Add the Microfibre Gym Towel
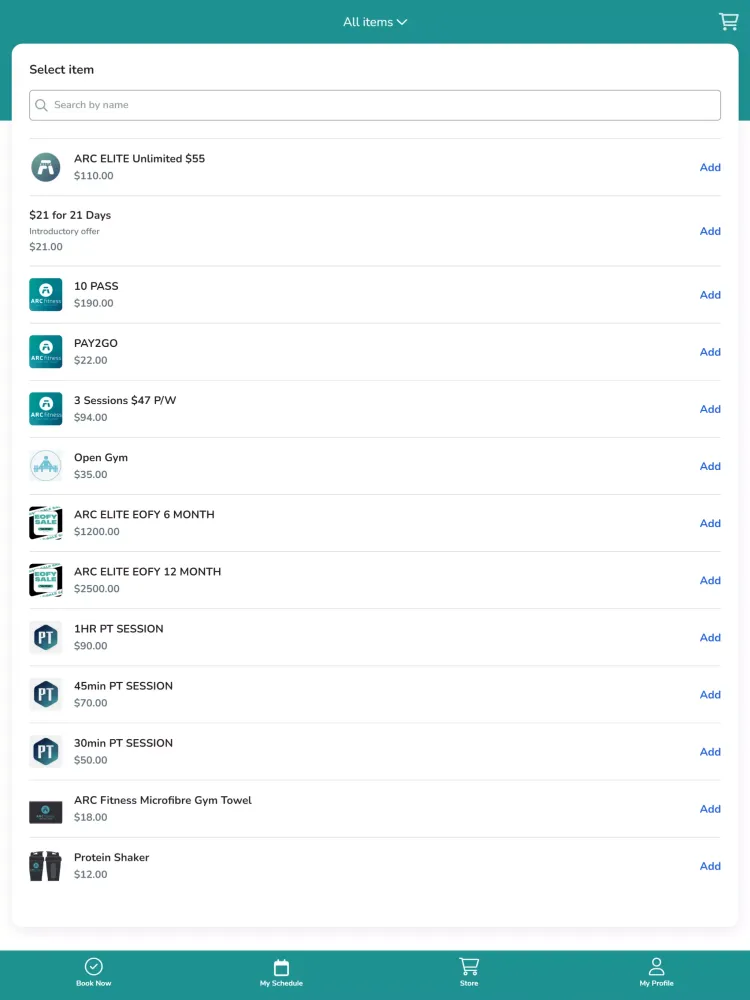Image resolution: width=750 pixels, height=1000 pixels. coord(710,809)
